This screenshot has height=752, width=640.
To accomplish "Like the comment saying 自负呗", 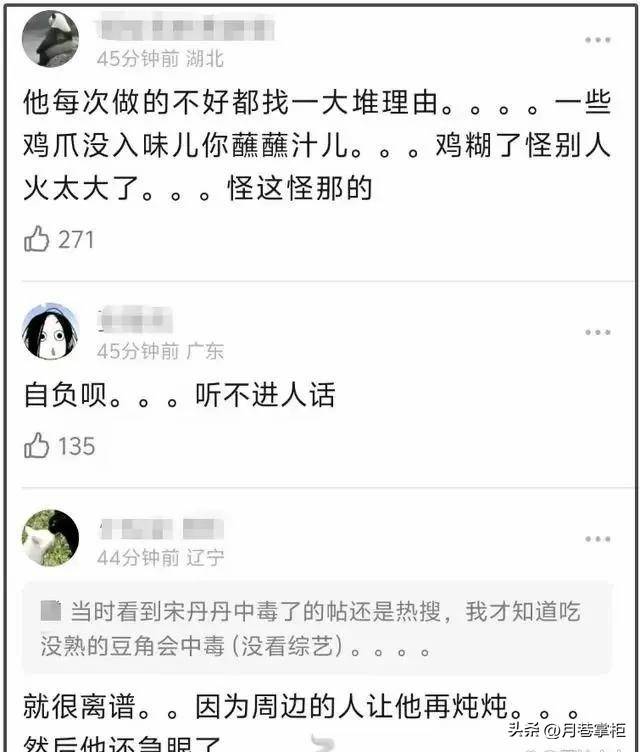I will (37, 446).
